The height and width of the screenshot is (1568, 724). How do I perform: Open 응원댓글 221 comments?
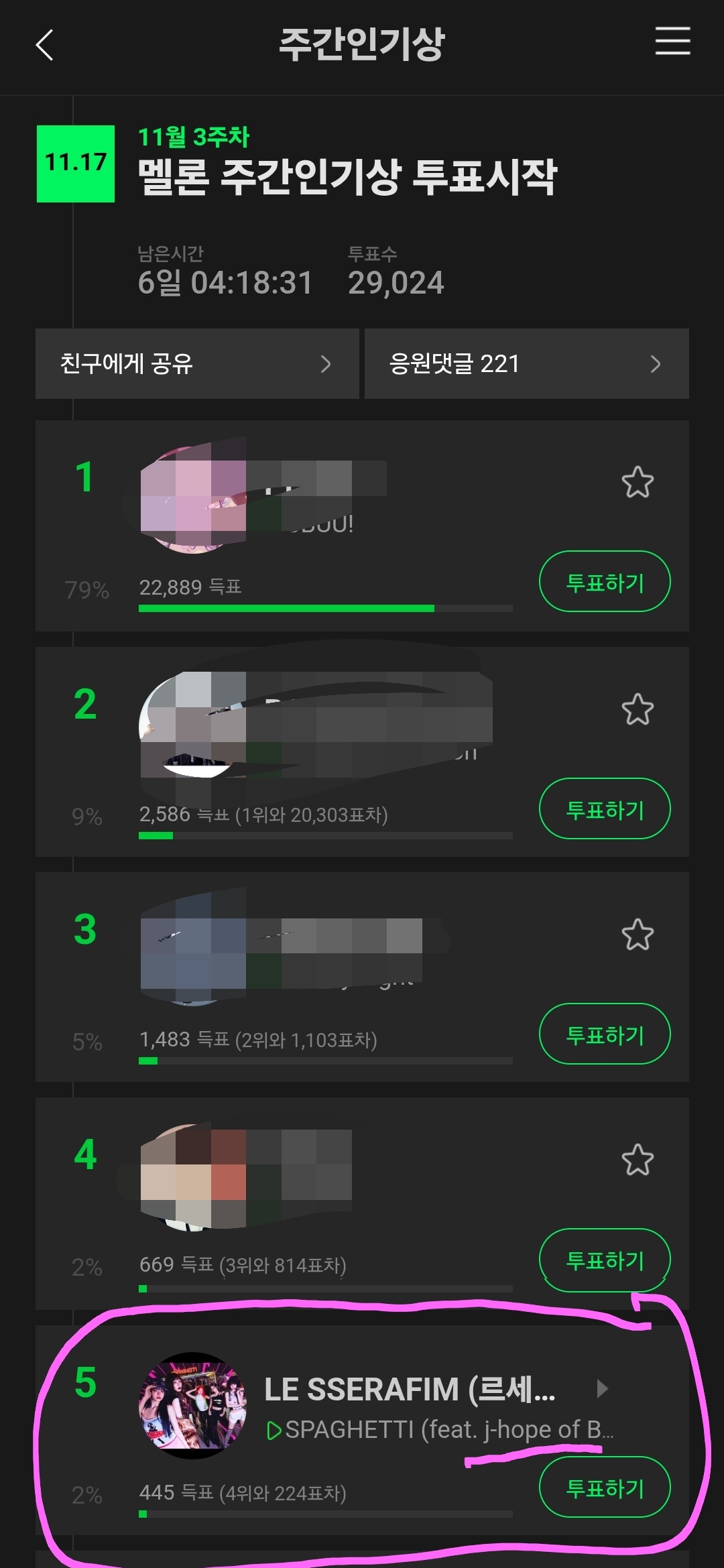tap(526, 364)
